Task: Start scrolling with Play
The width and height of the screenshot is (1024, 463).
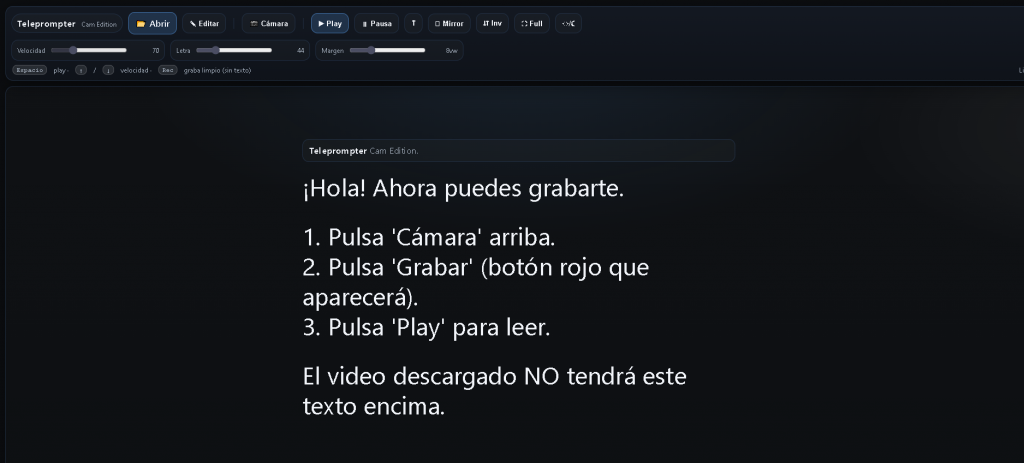Action: (x=330, y=23)
